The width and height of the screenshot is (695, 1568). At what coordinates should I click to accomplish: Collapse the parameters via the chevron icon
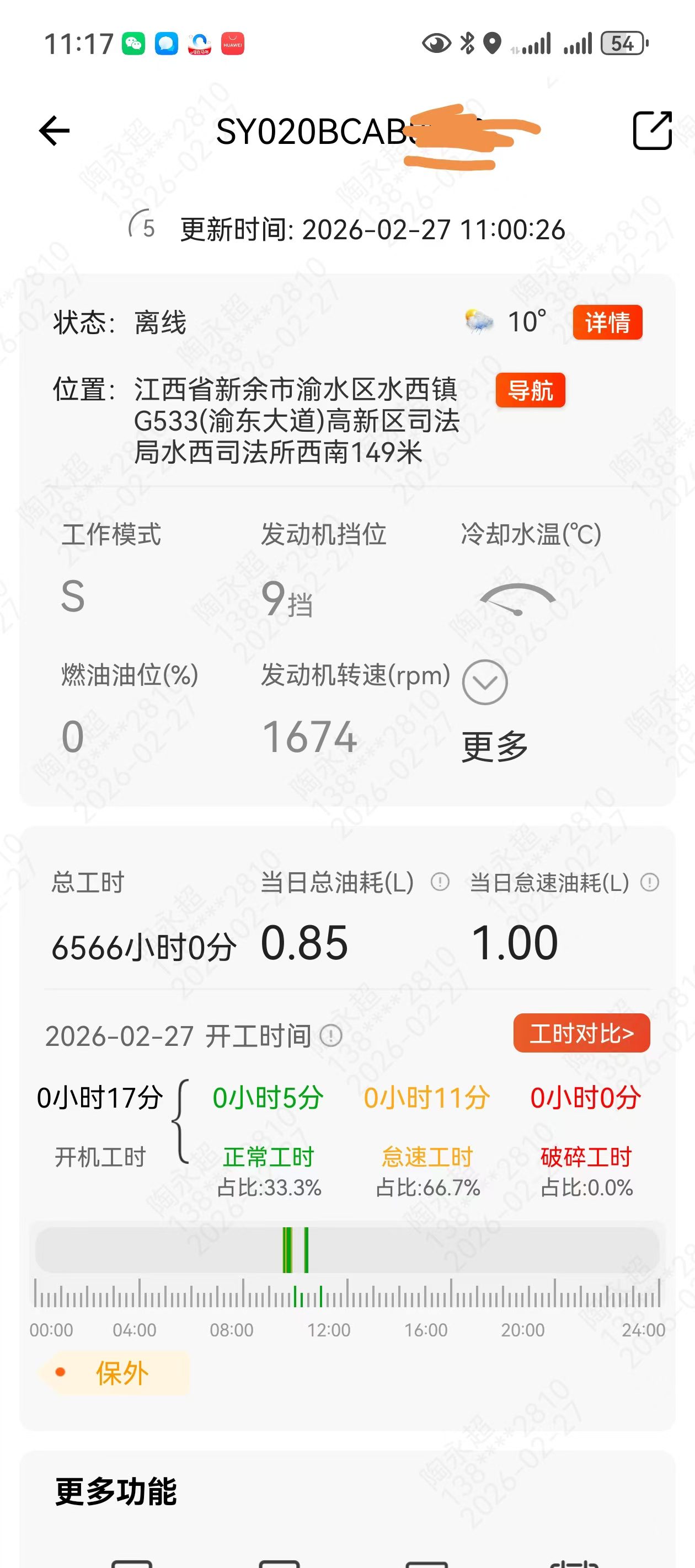tap(484, 683)
